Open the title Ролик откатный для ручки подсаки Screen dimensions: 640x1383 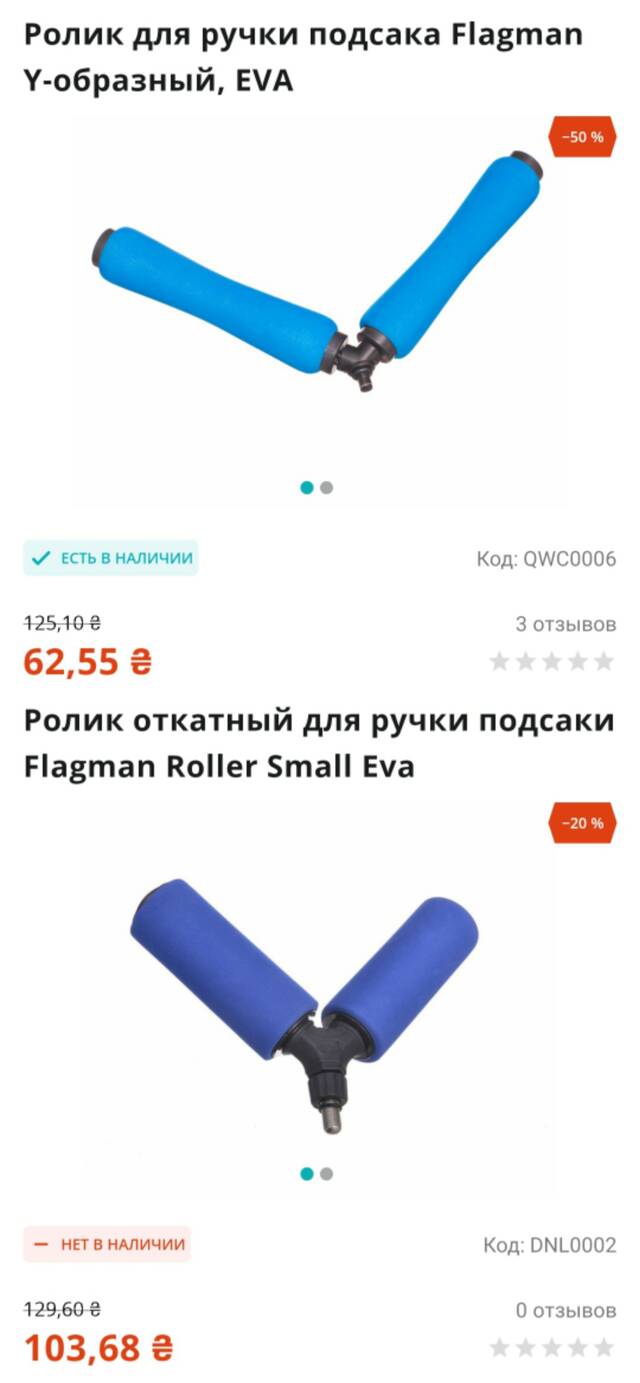pos(319,743)
